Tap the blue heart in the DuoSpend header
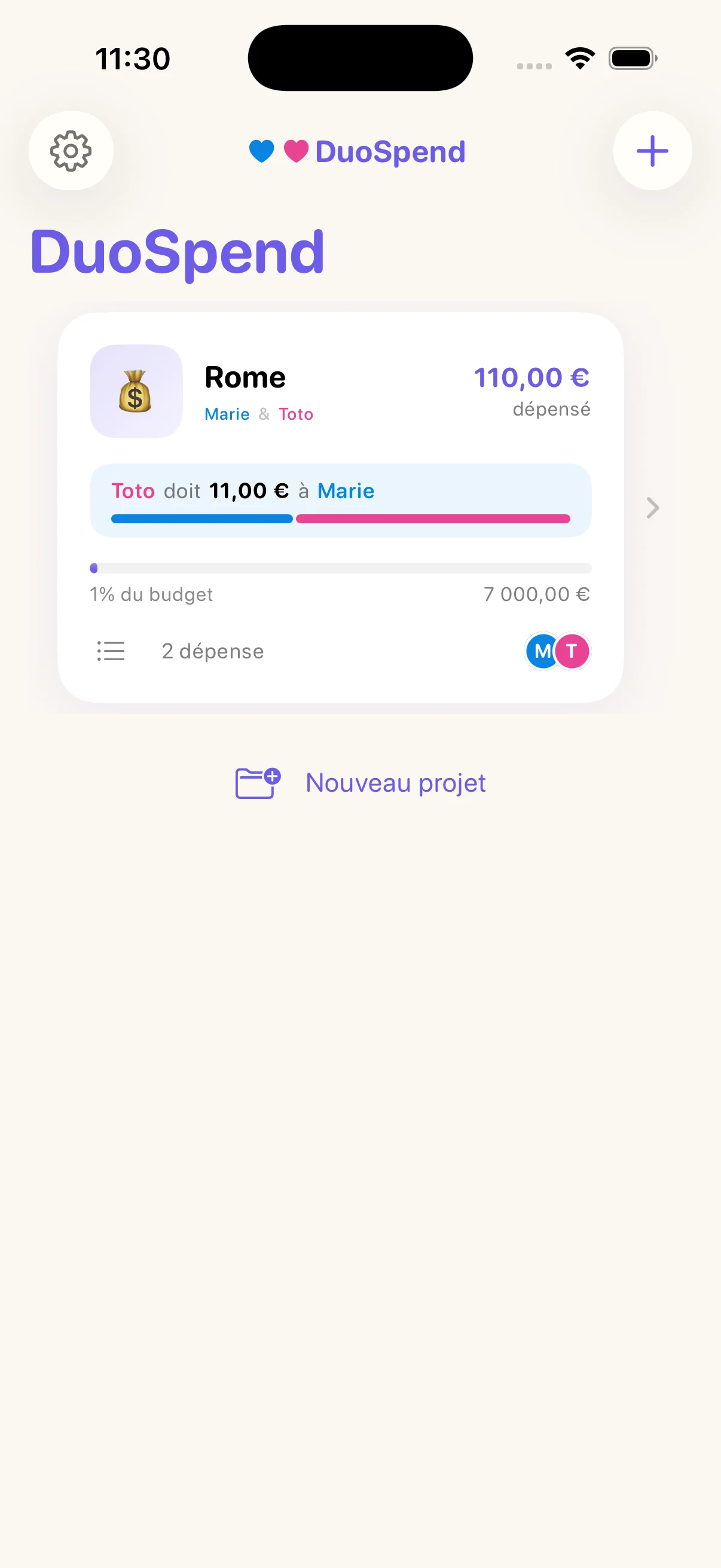 262,151
